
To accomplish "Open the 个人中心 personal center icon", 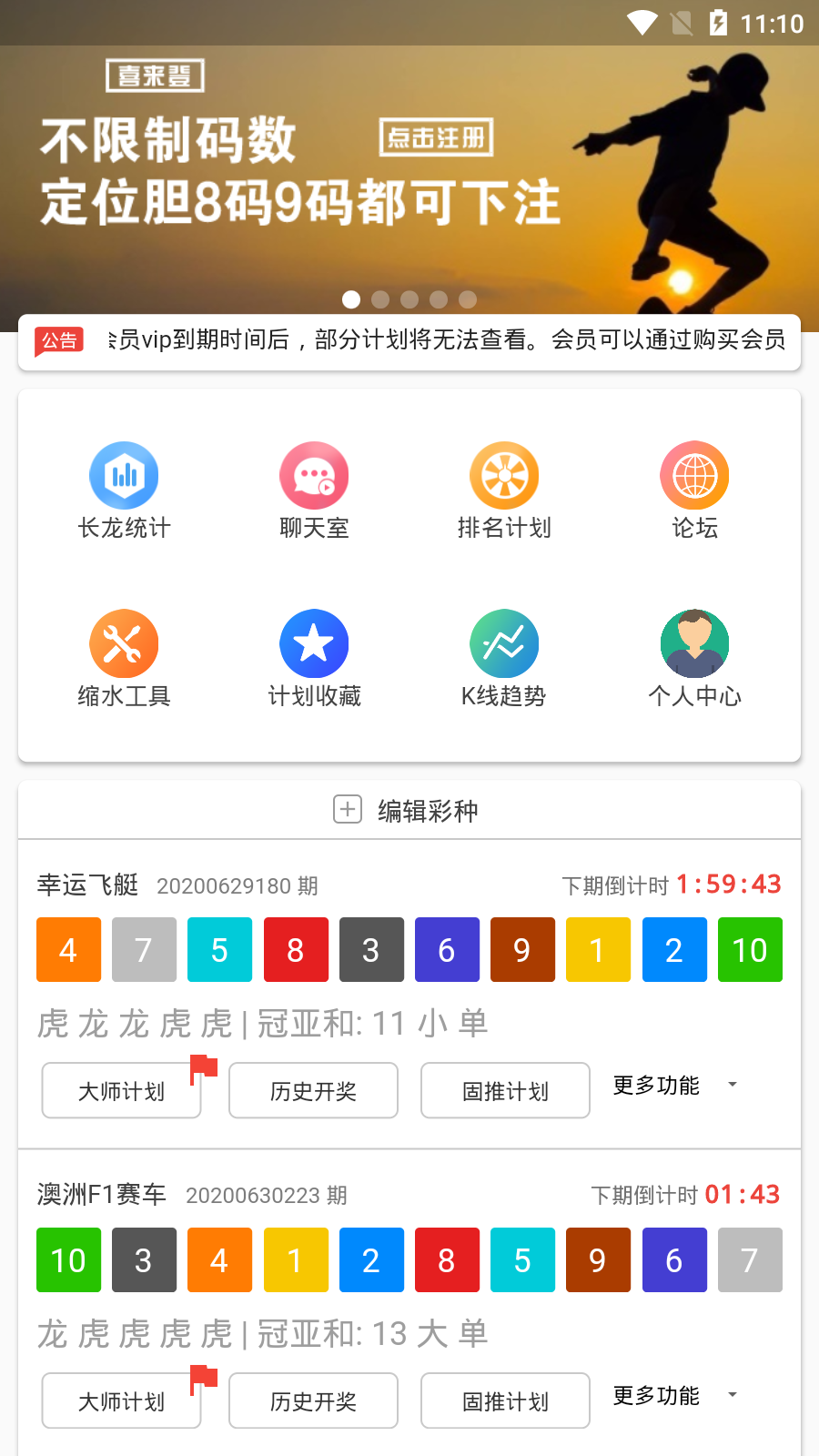I will [x=694, y=643].
